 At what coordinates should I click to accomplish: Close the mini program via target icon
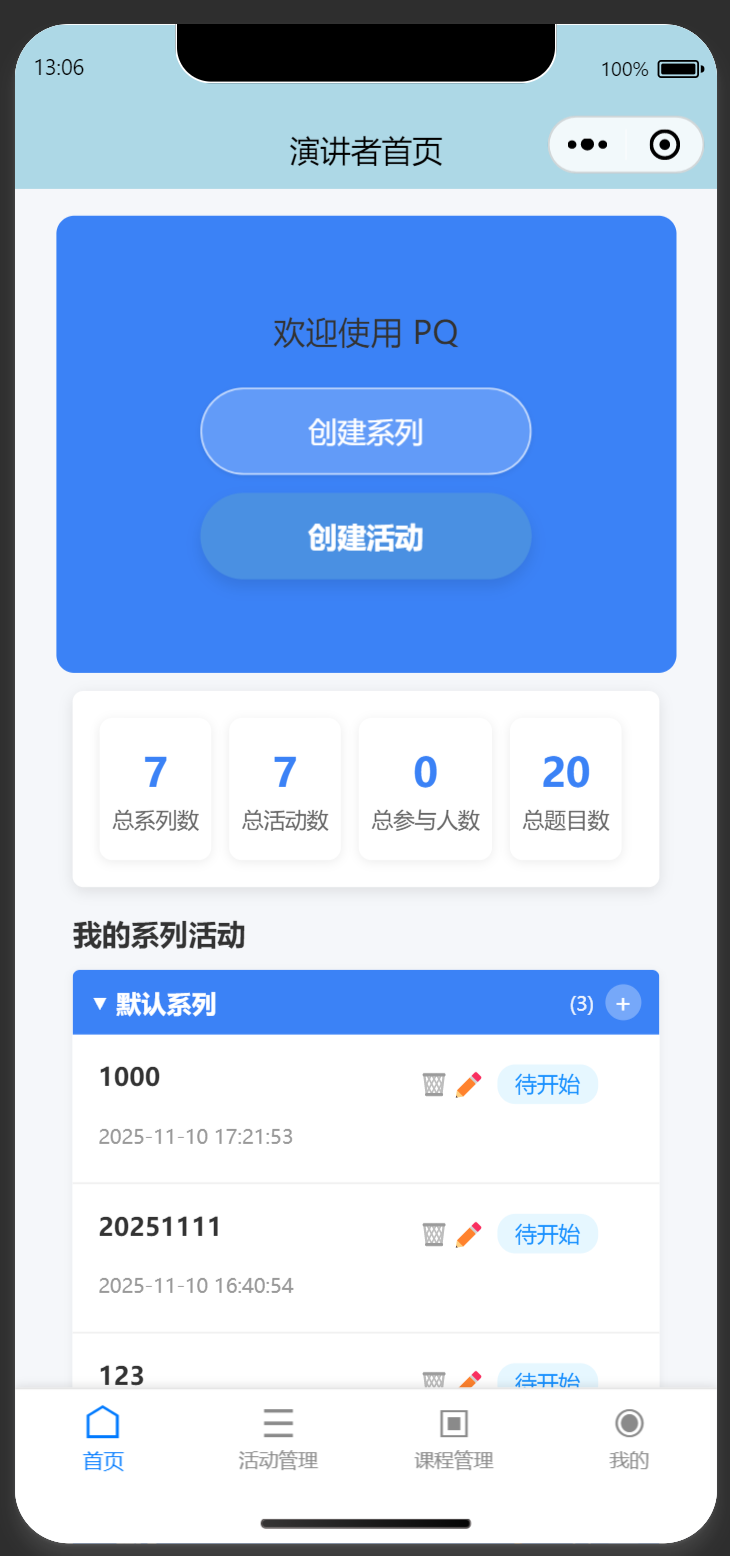665,145
